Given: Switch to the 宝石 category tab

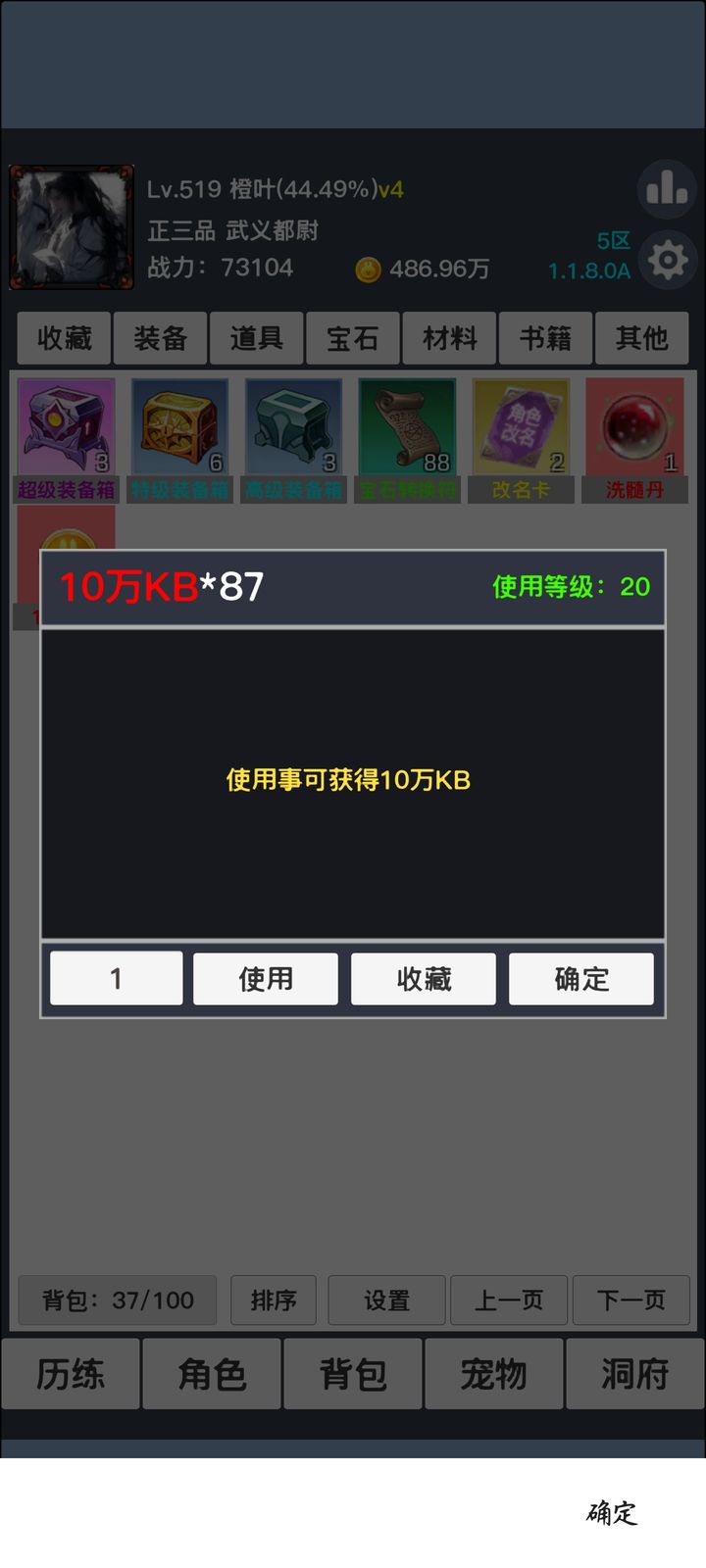Looking at the screenshot, I should click(352, 338).
